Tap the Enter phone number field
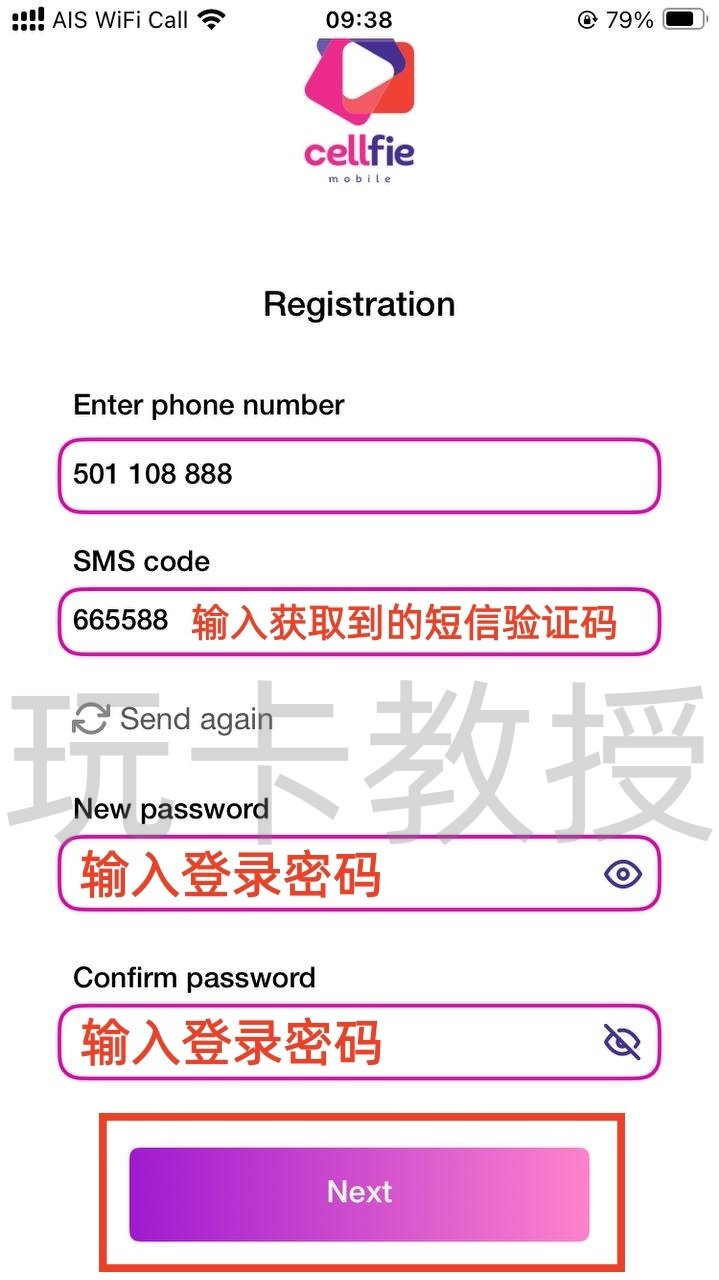Viewport: 719px width, 1280px height. coord(358,475)
